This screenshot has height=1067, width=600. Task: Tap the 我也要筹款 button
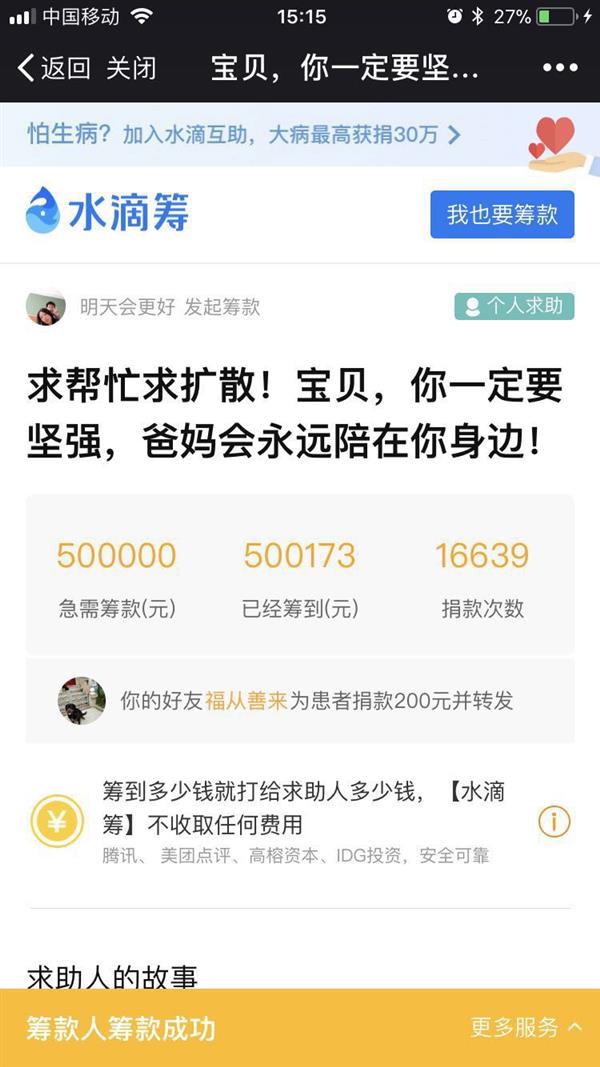(502, 215)
